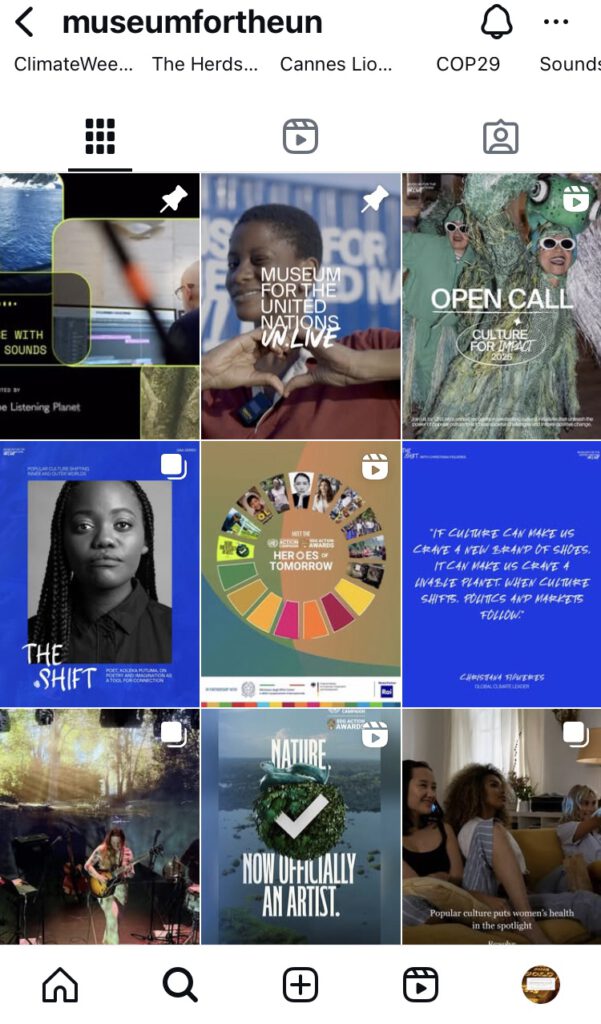Open the ClimateWee... story highlight
The width and height of the screenshot is (601, 1024).
pyautogui.click(x=73, y=64)
